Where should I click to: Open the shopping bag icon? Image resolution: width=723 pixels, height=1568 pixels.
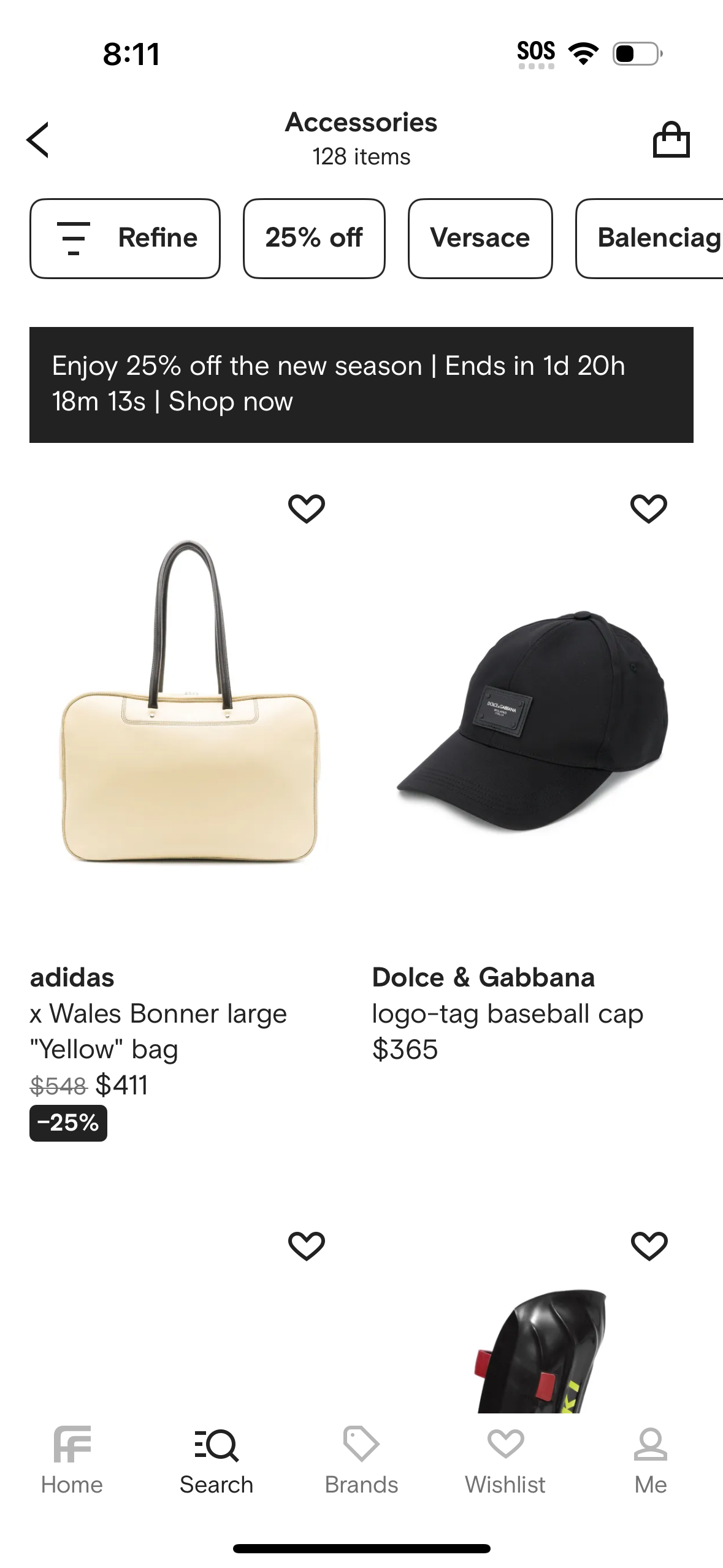(672, 139)
